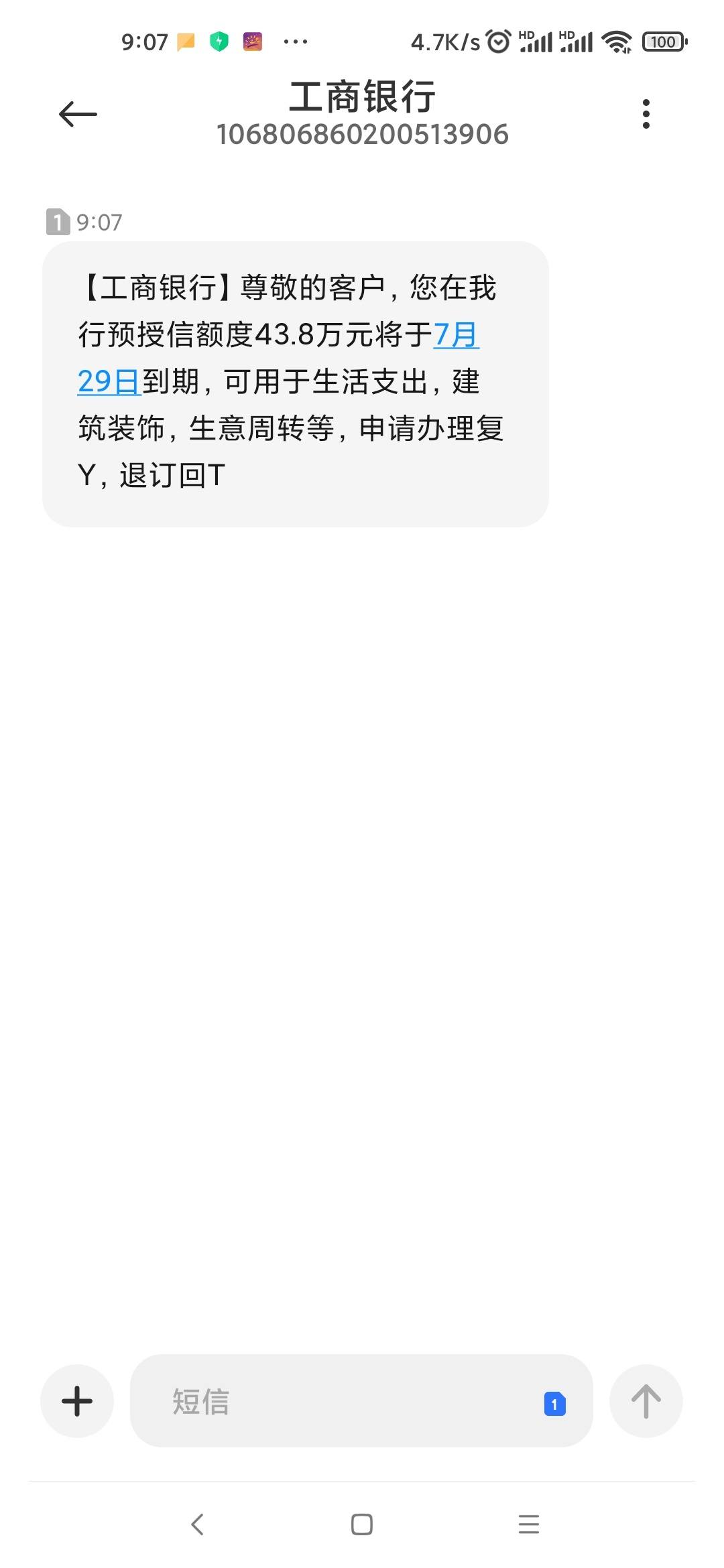
Task: Go back using the top-left arrow
Action: [78, 114]
